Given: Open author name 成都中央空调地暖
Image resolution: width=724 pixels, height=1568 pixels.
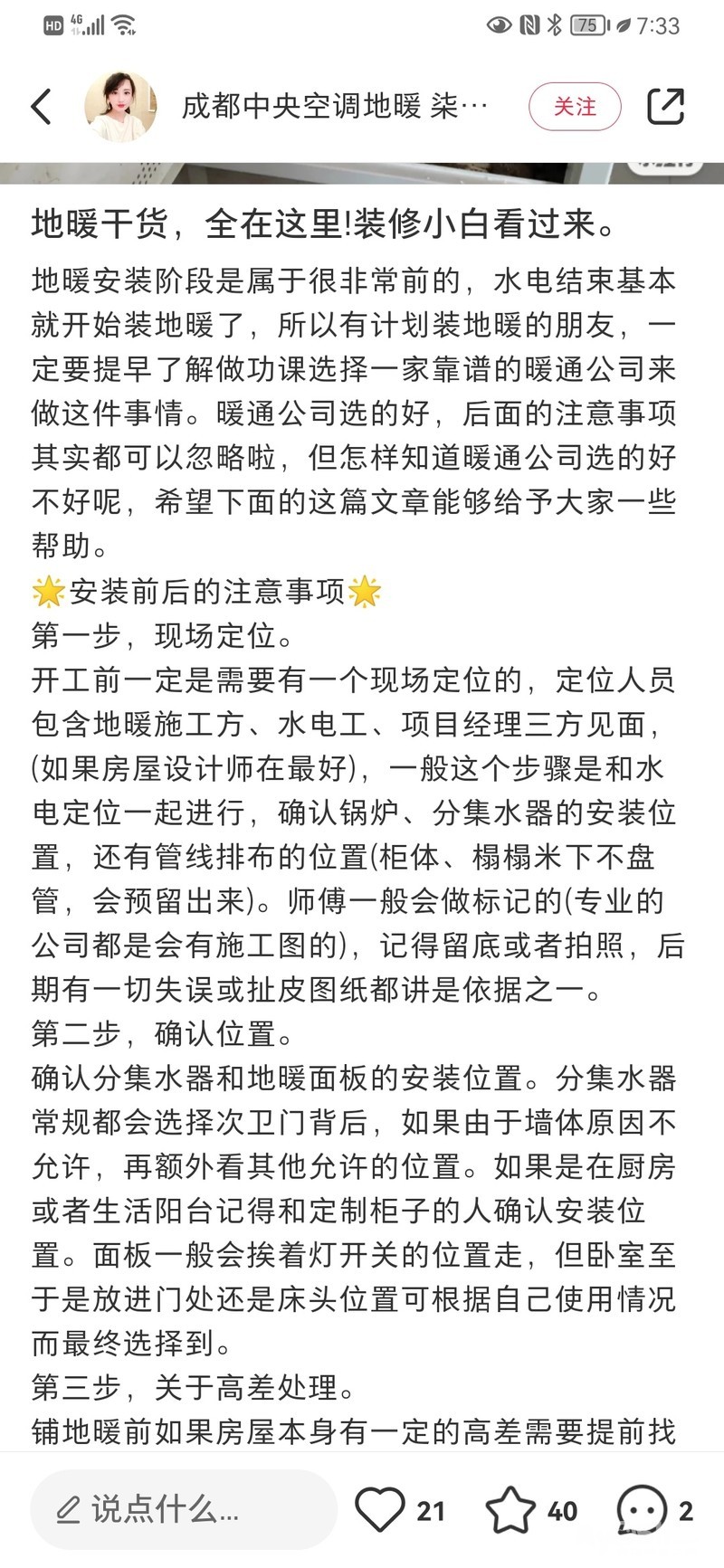Looking at the screenshot, I should coord(301,107).
